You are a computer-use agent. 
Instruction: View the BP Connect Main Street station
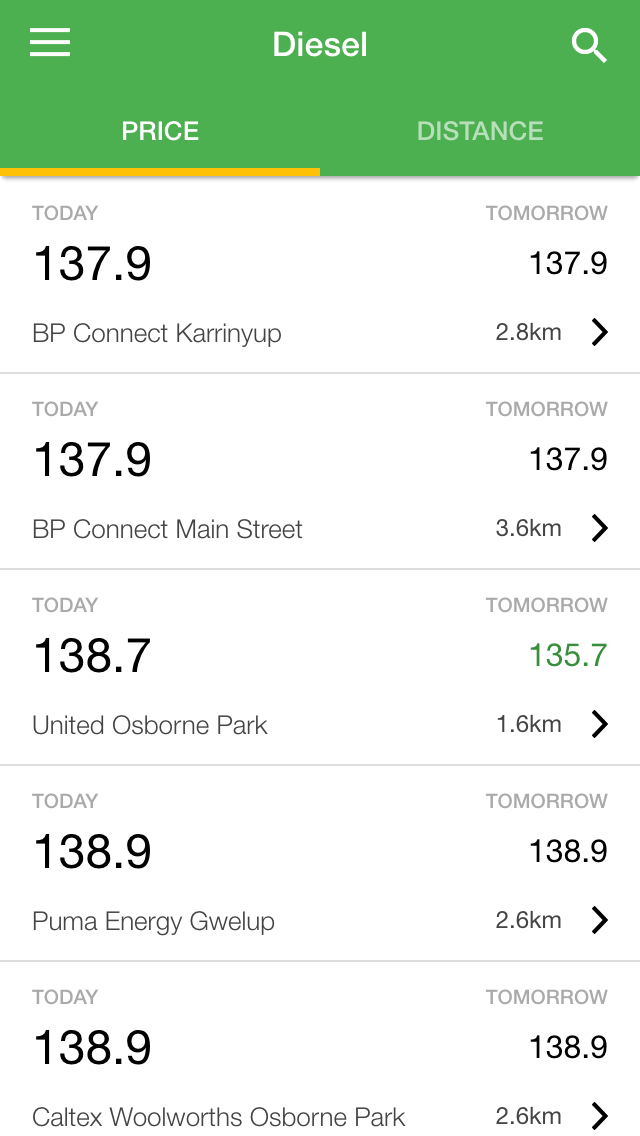click(320, 472)
